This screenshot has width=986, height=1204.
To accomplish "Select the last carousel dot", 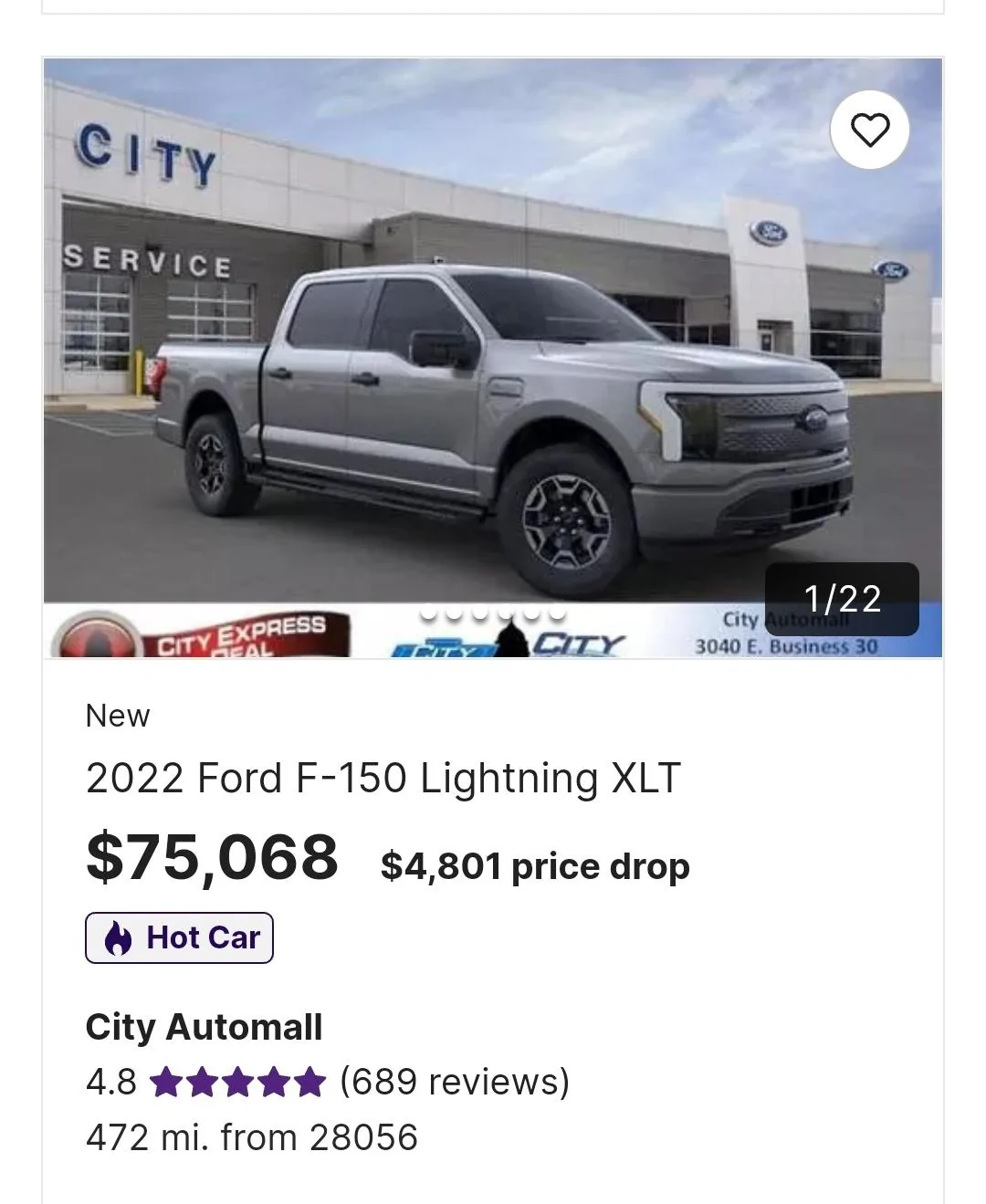I will tap(557, 613).
